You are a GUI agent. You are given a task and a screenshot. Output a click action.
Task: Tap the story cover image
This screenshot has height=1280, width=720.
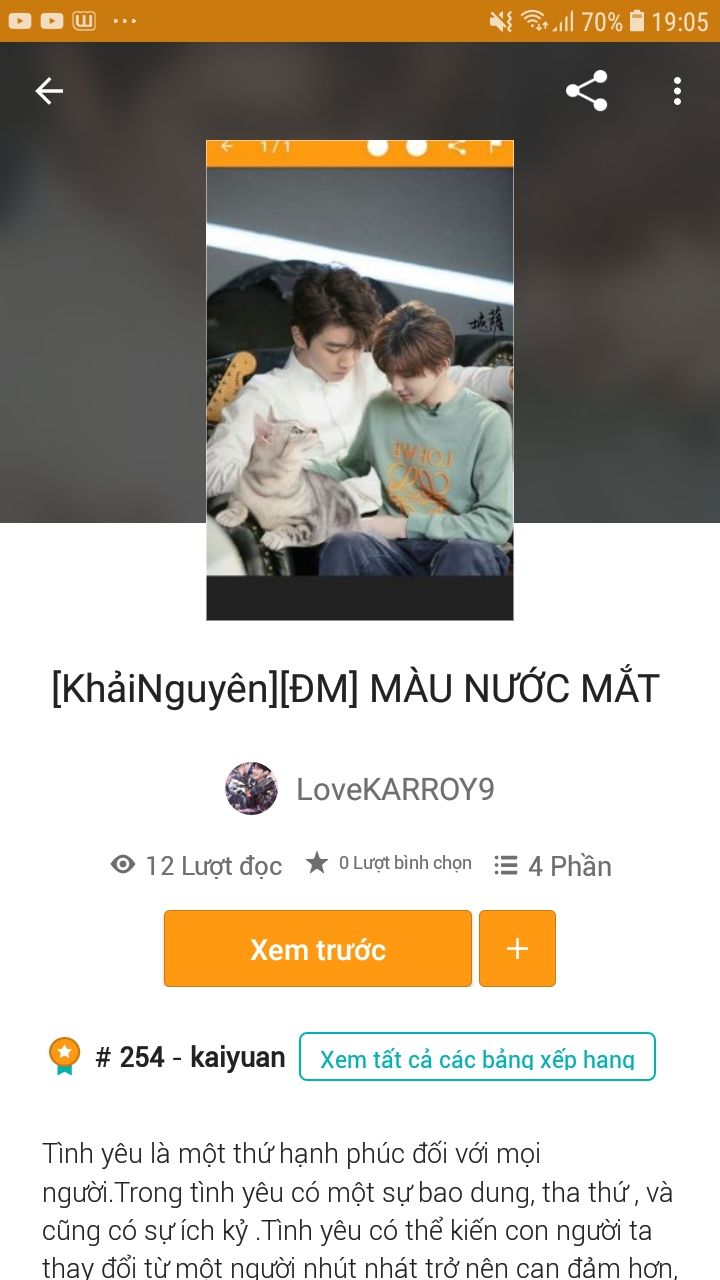(359, 380)
